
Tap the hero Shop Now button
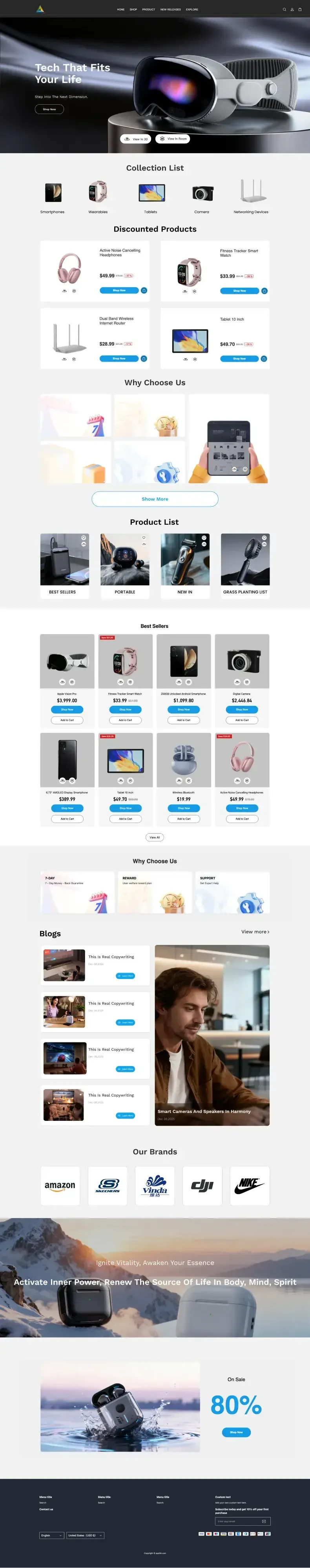pyautogui.click(x=49, y=110)
